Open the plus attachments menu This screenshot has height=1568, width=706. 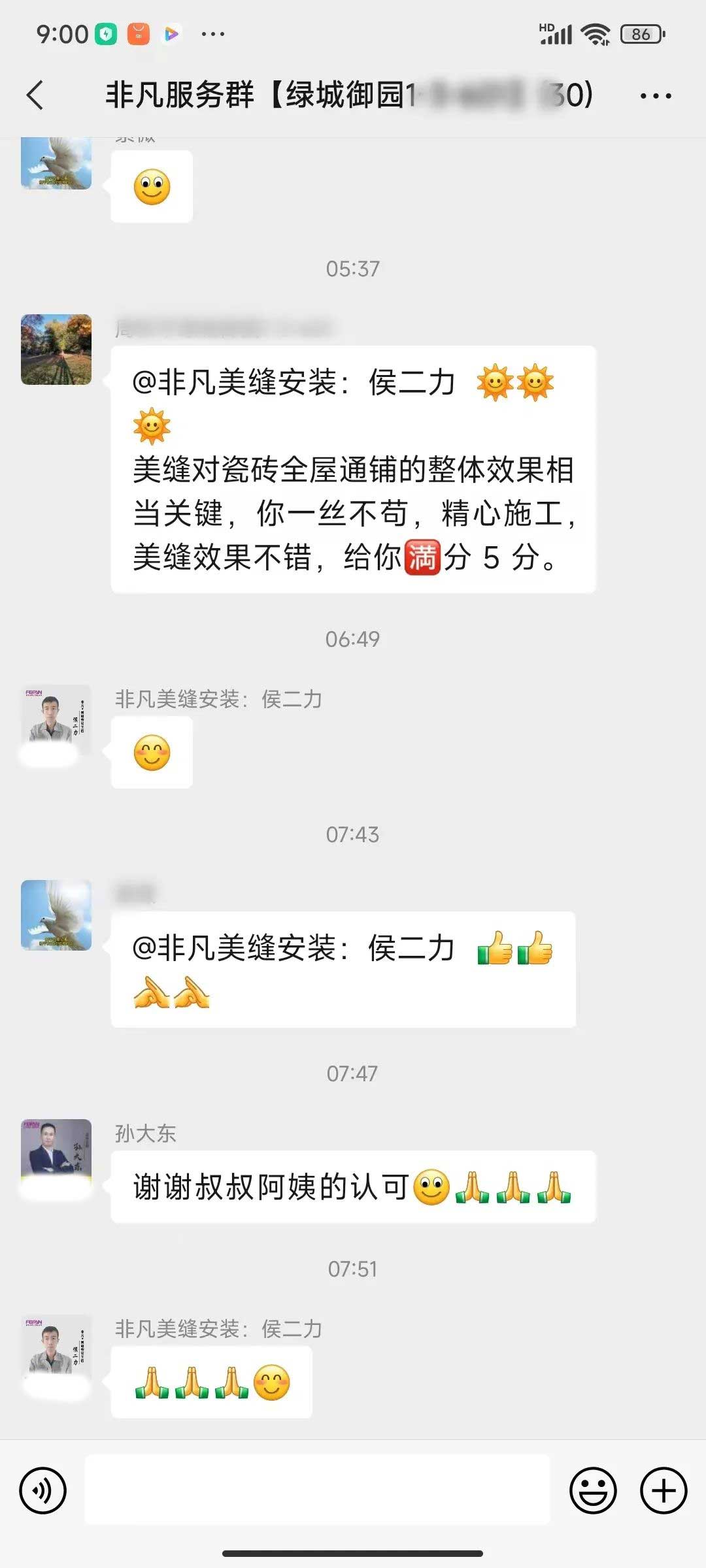(x=664, y=1491)
